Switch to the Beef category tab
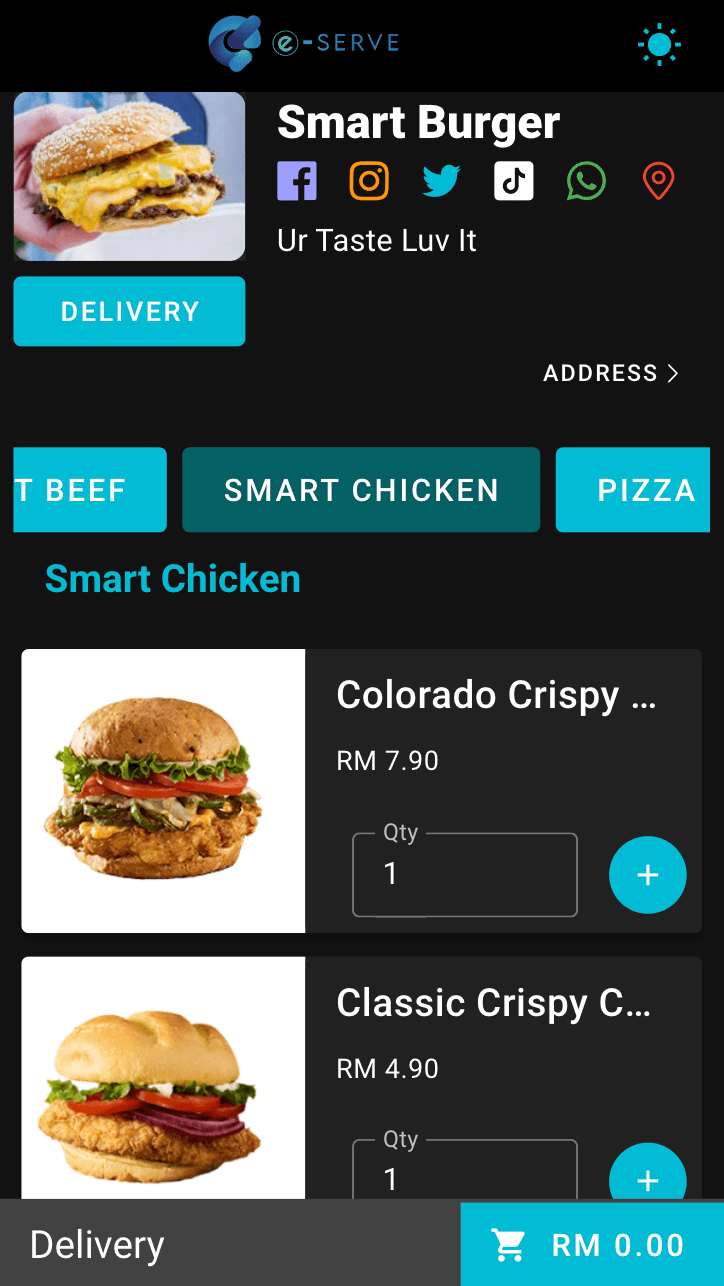Viewport: 724px width, 1286px height. coord(88,490)
